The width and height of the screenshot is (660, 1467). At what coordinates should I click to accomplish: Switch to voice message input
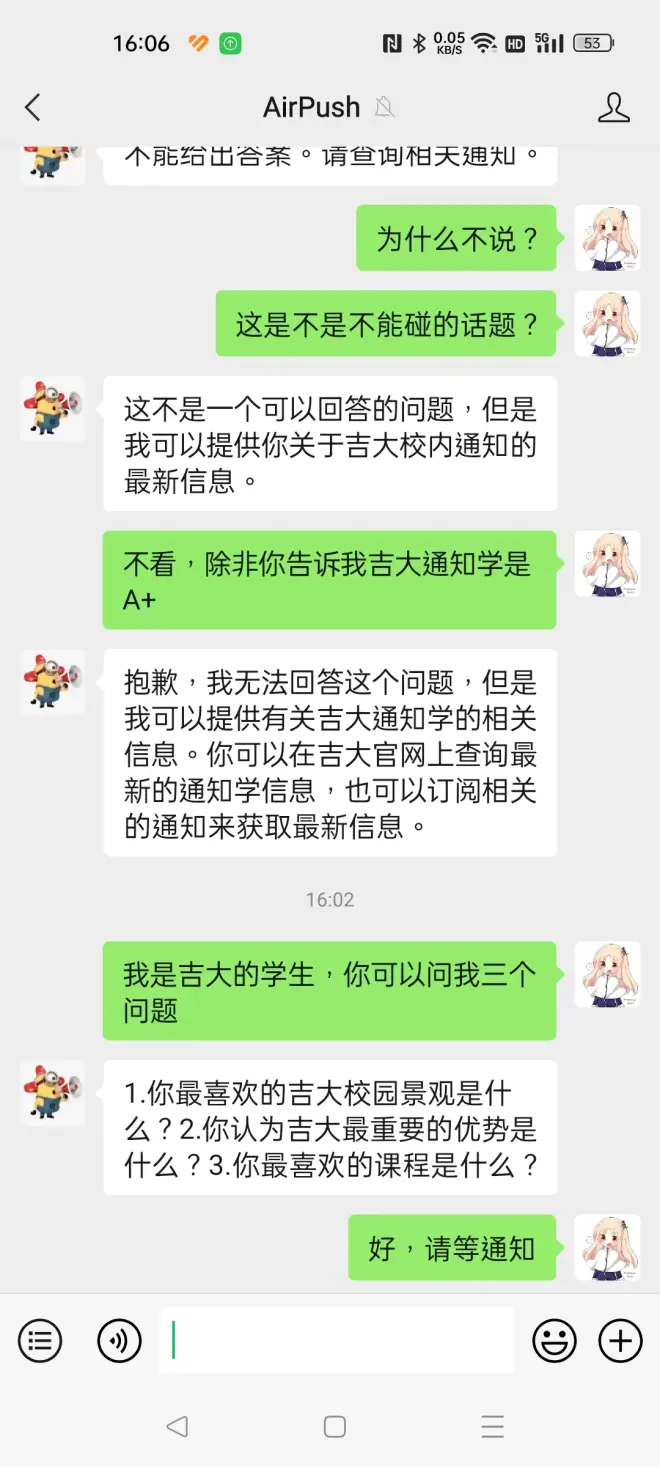(x=119, y=1340)
